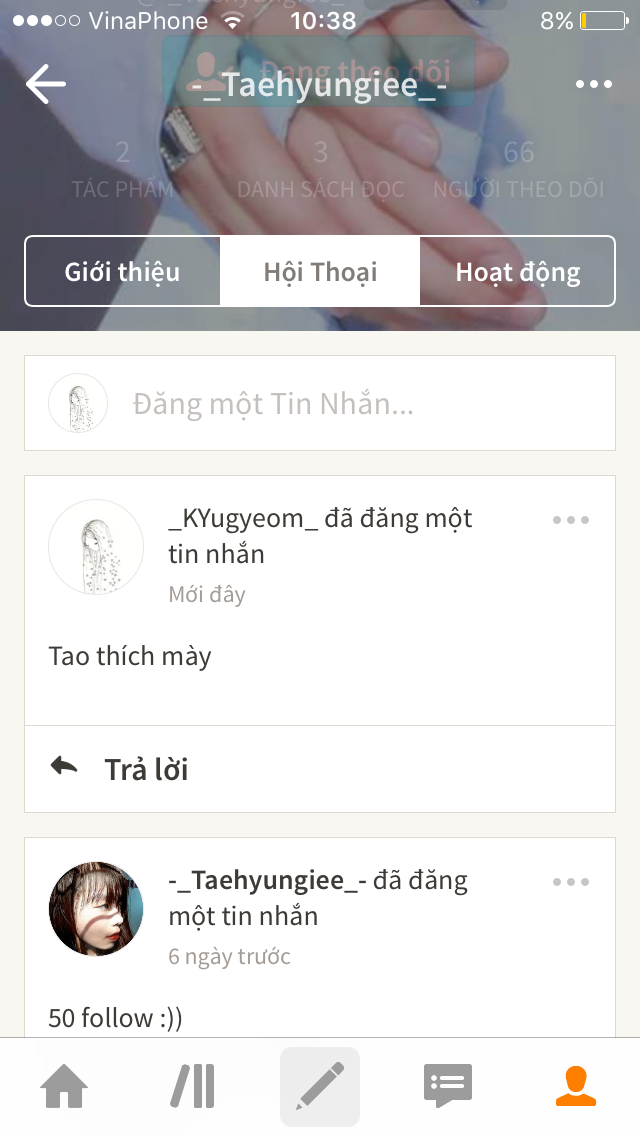
Task: Open the messages tab
Action: click(x=448, y=1086)
